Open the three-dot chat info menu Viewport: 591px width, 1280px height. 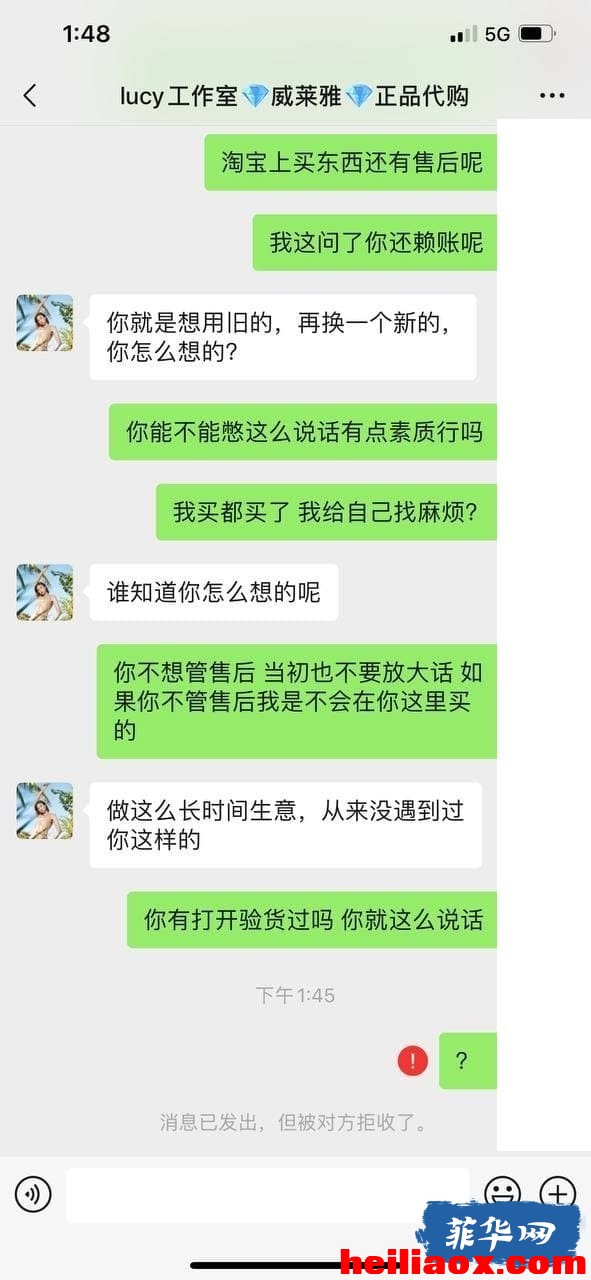tap(552, 96)
